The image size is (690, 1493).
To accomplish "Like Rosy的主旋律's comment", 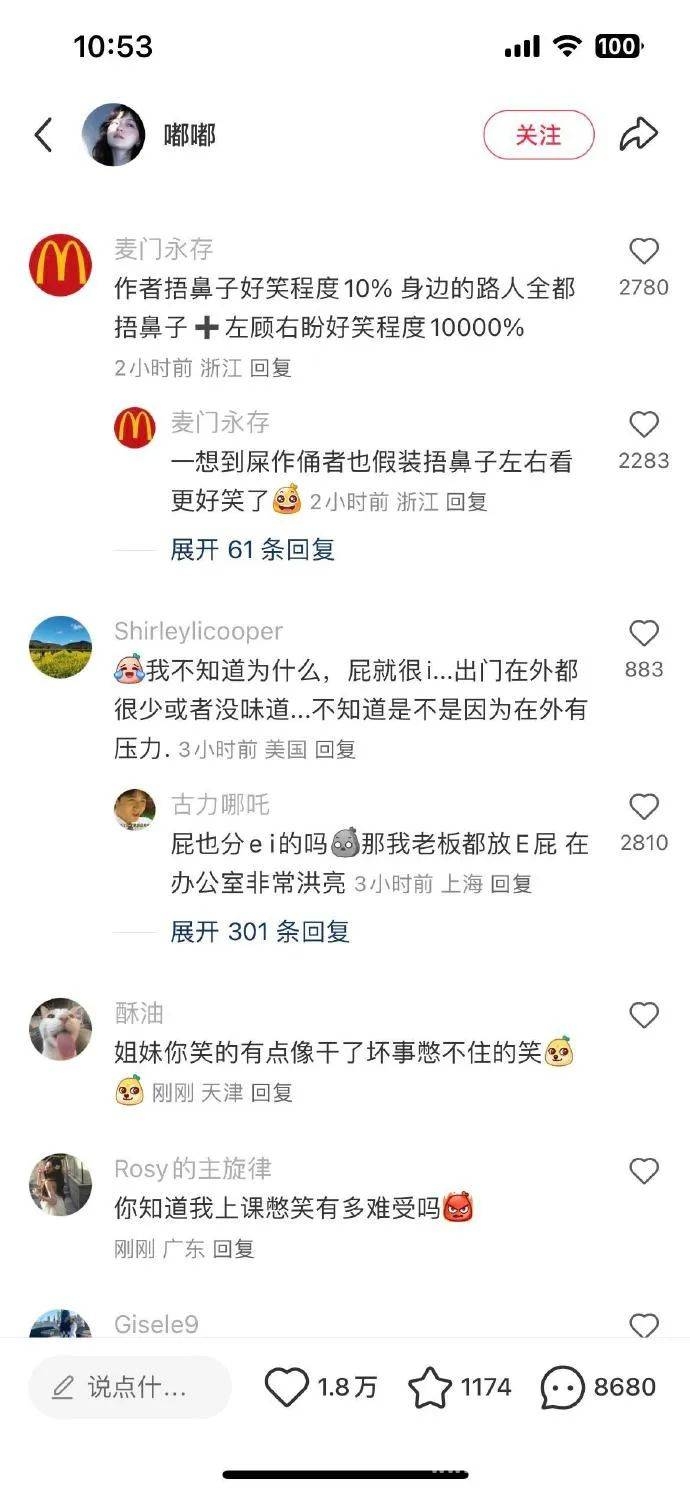I will click(643, 1171).
